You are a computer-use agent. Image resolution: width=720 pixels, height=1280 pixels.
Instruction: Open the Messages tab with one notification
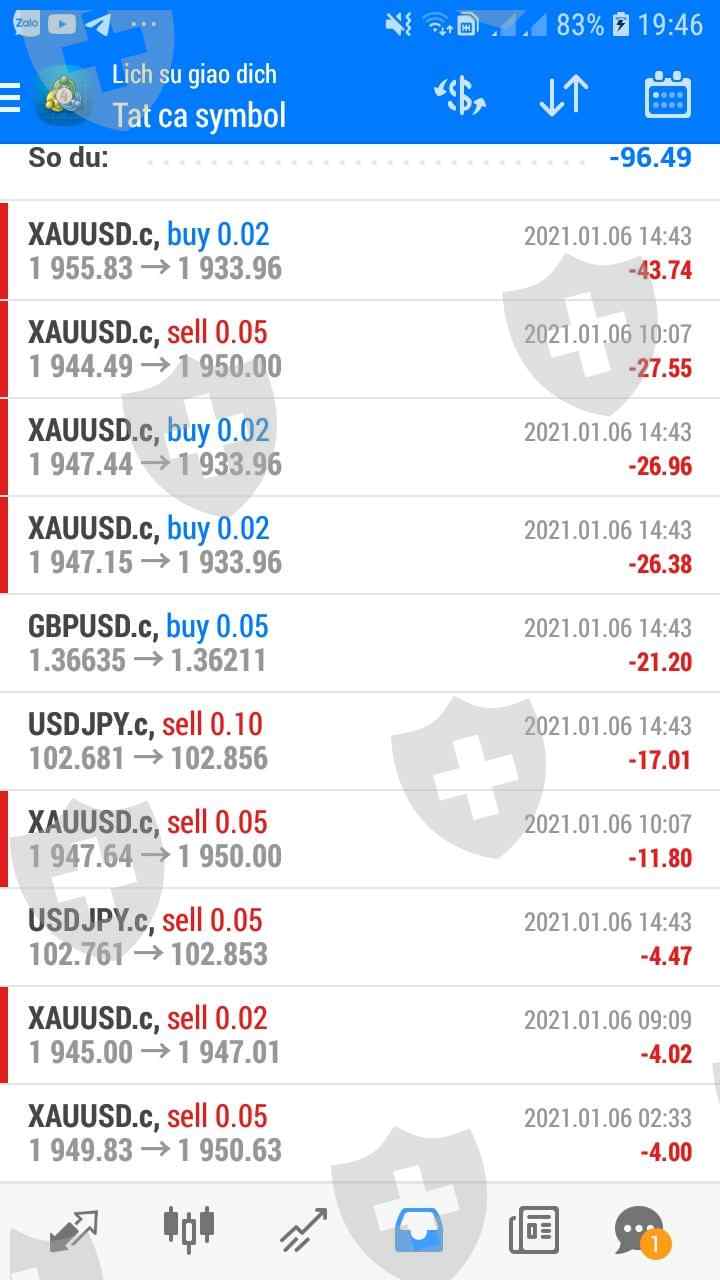pyautogui.click(x=640, y=1230)
